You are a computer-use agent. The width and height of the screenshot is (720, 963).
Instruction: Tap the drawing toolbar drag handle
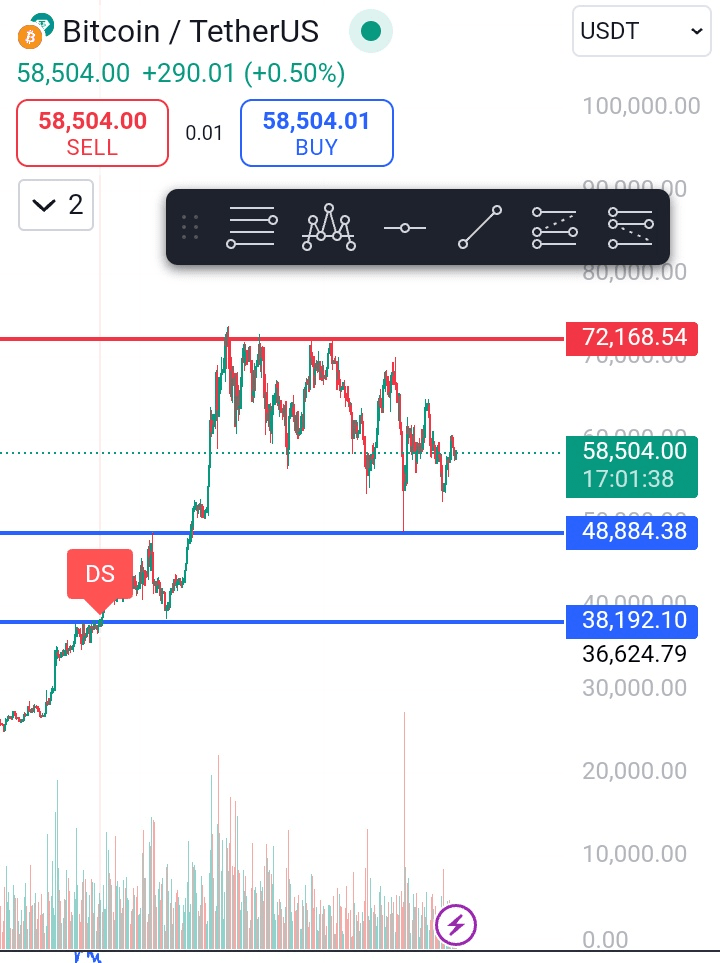point(190,228)
